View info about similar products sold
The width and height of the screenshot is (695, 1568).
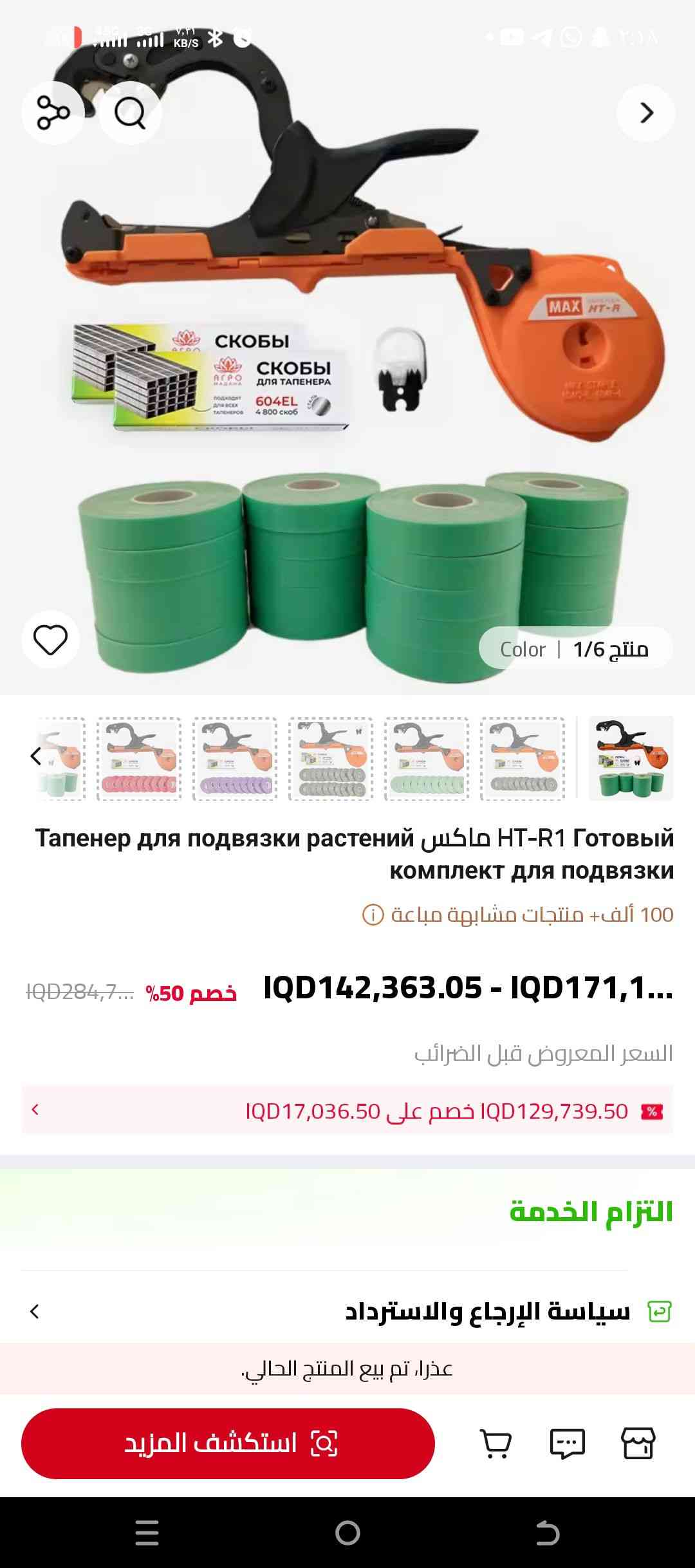click(373, 915)
